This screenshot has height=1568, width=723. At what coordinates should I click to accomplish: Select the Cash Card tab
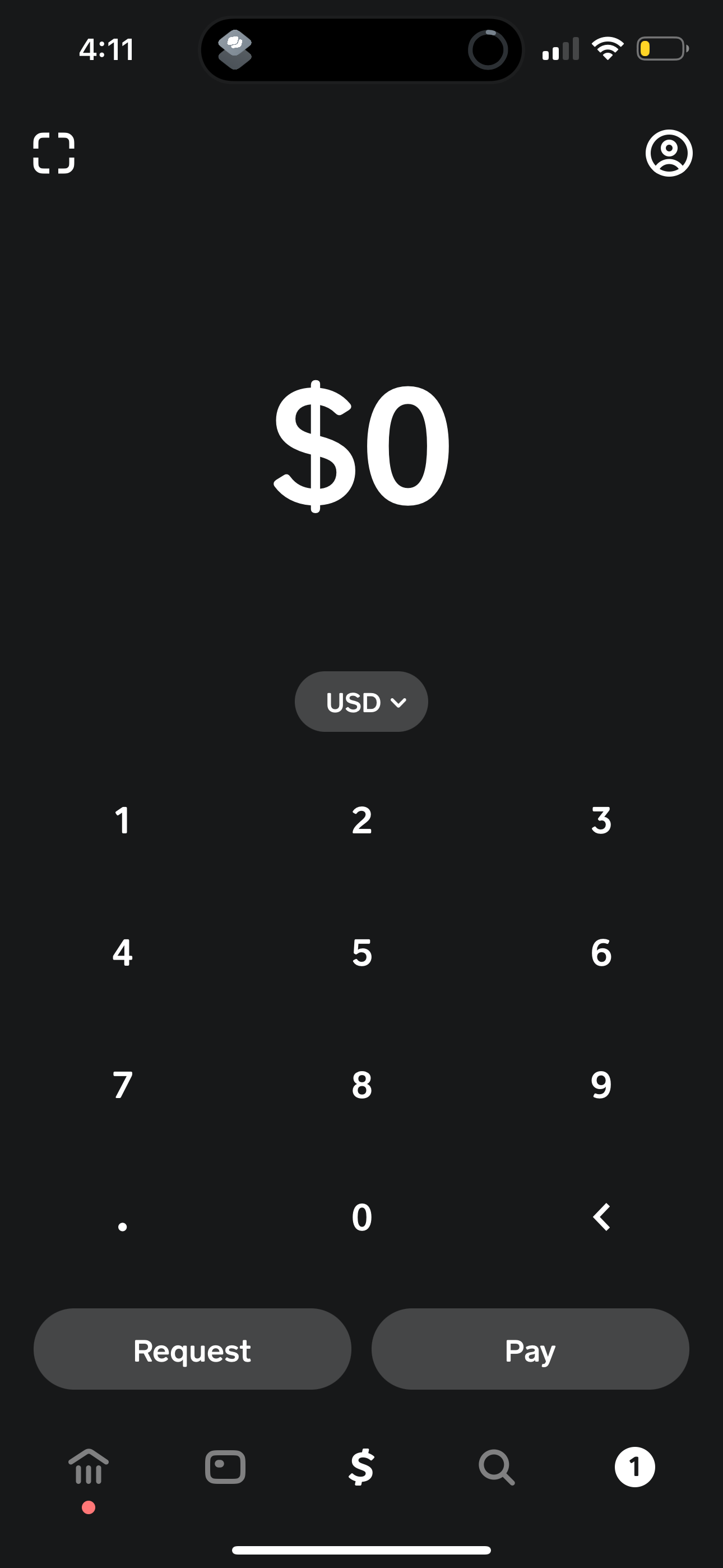[225, 1467]
